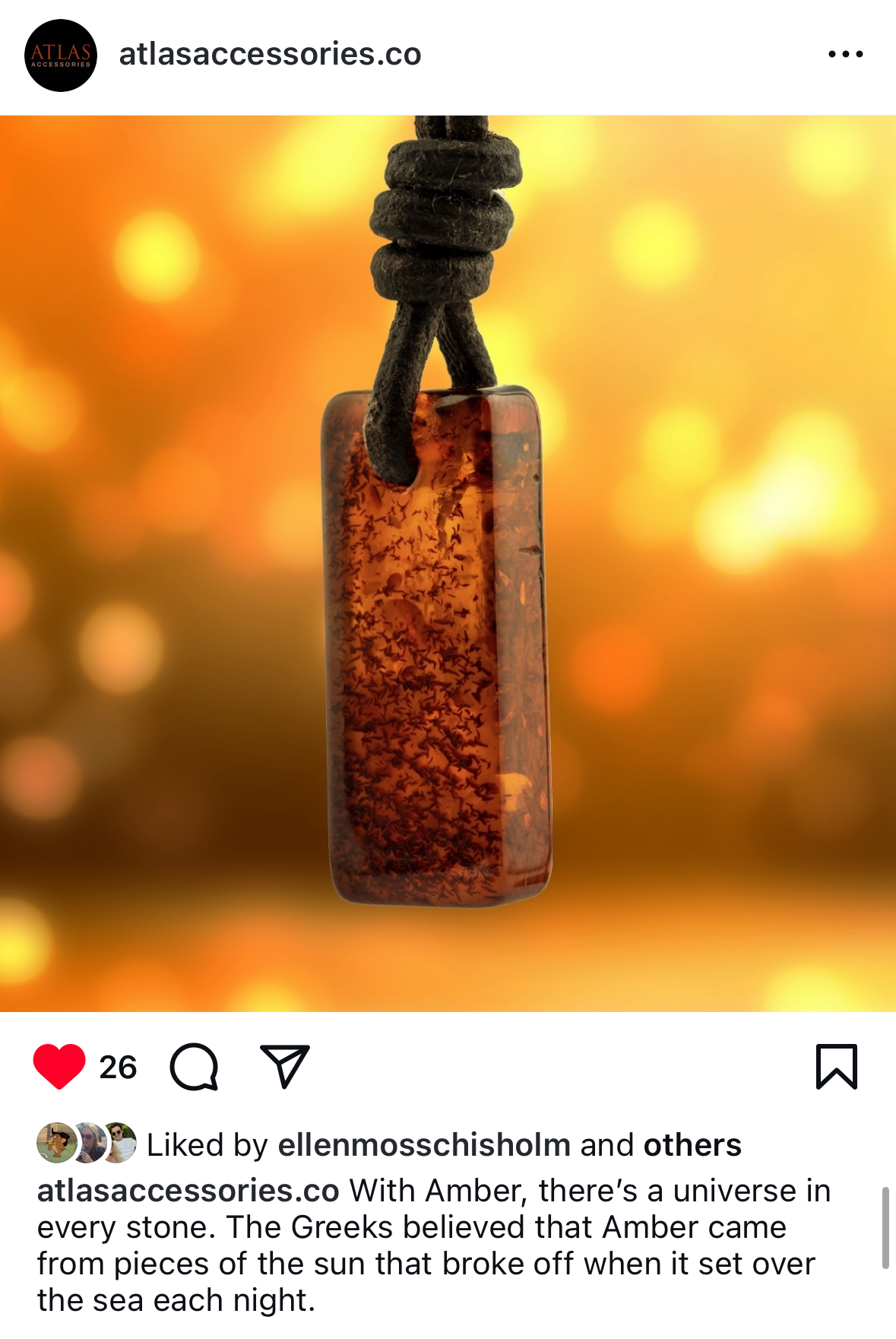Open the atlasaccessories.co username in the post header
The width and height of the screenshot is (896, 1339).
[270, 54]
